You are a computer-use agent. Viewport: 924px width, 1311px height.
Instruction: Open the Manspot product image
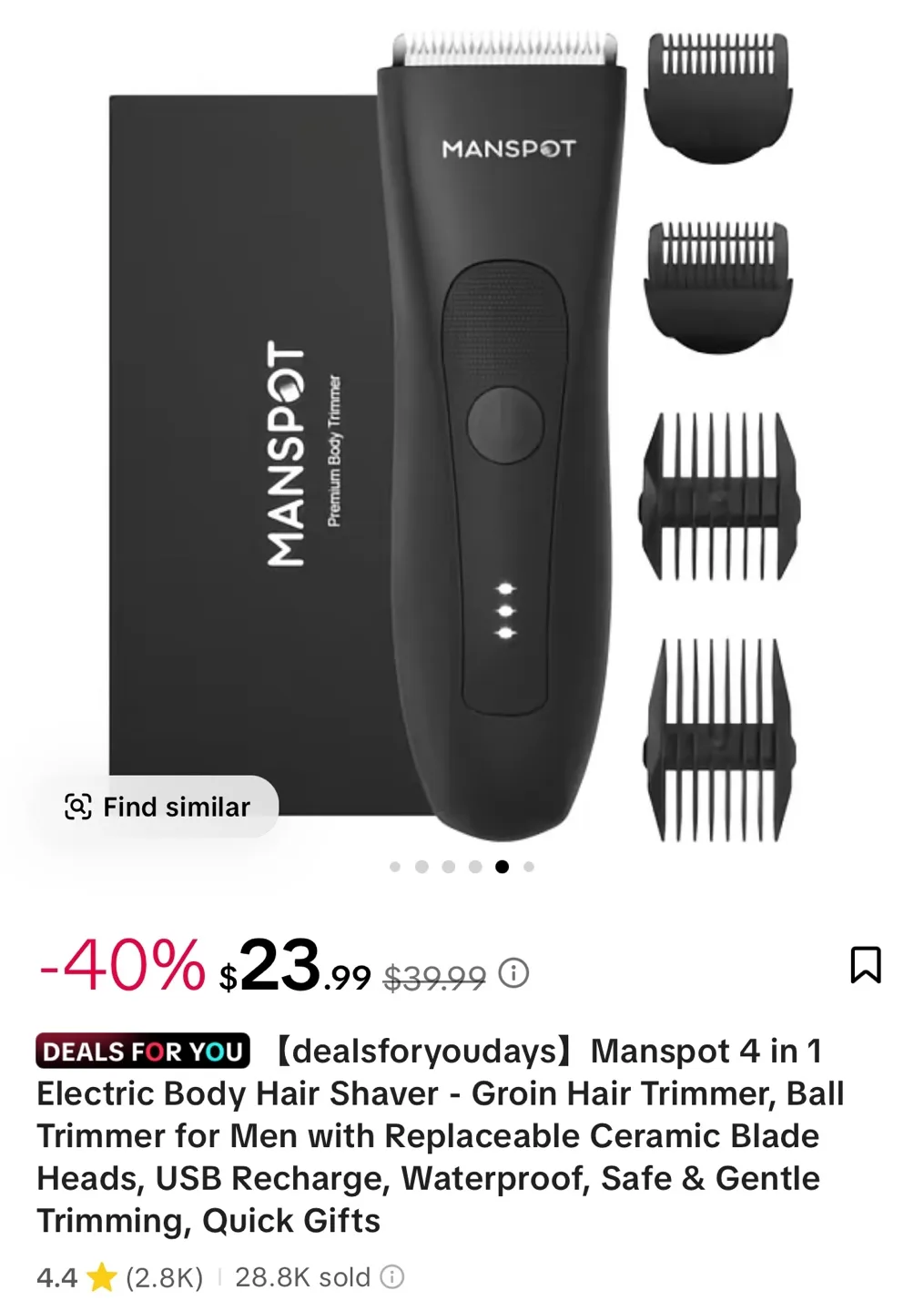(462, 437)
